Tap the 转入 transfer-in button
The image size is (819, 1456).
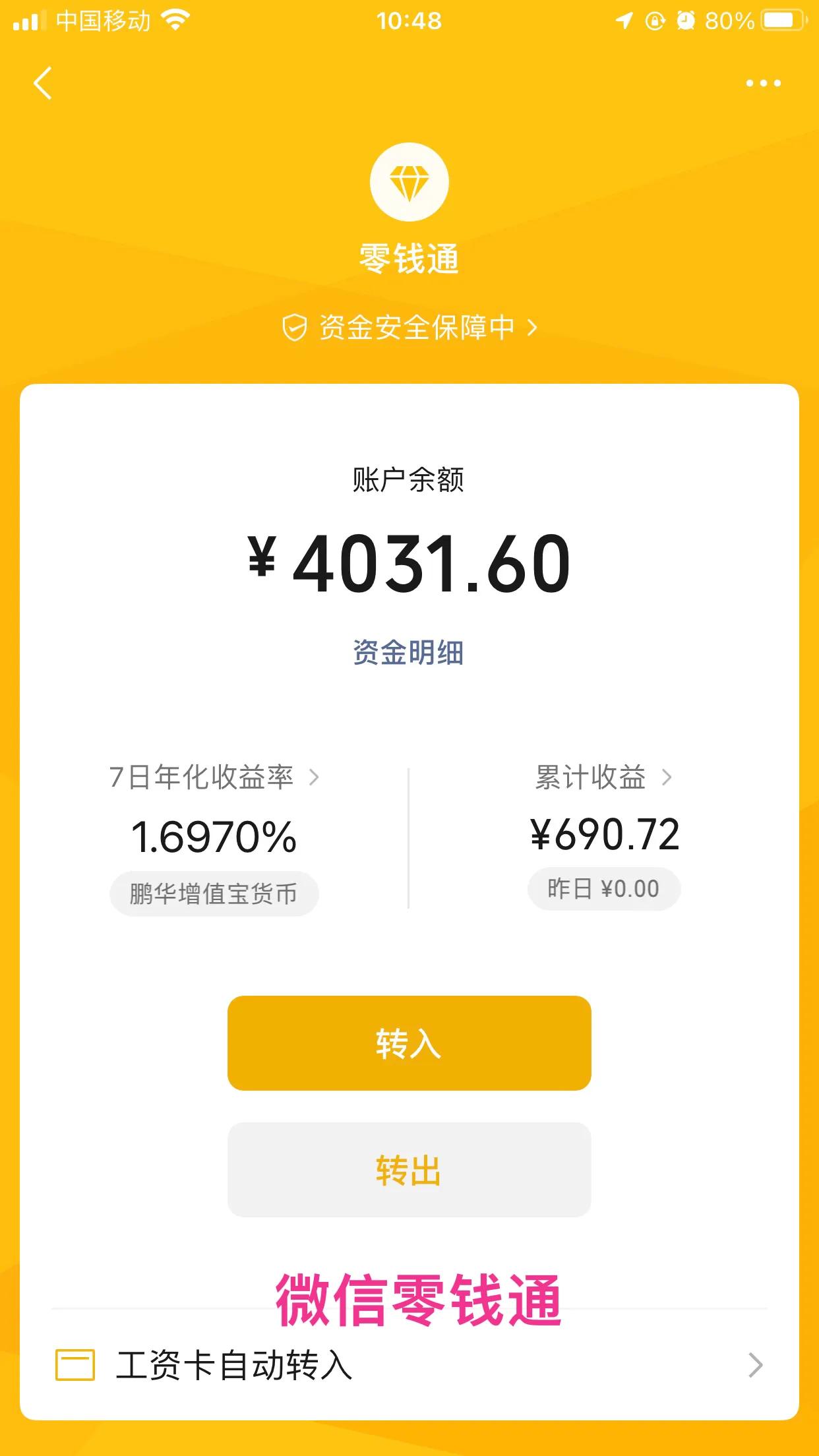409,1043
